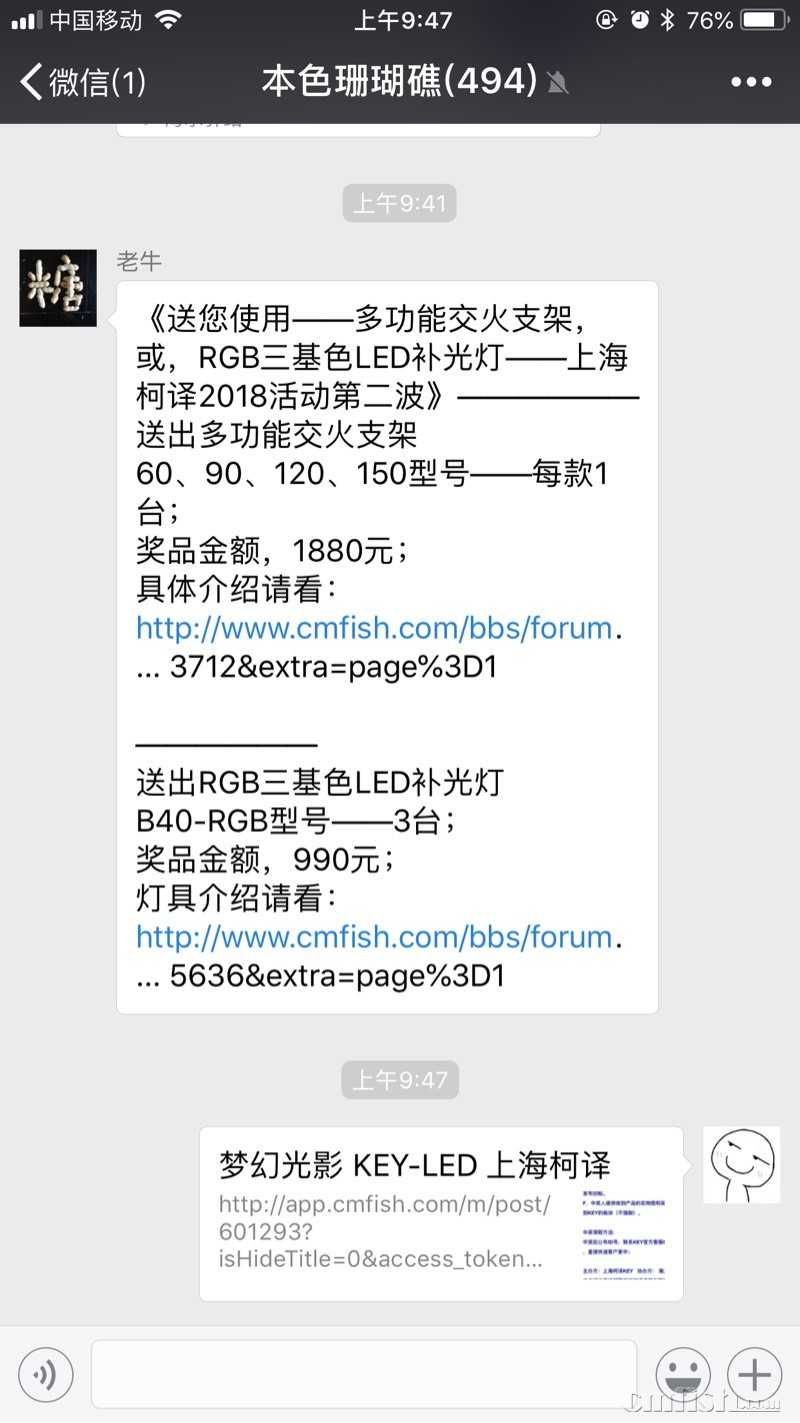
Task: Open the plus attachment menu
Action: 754,1375
